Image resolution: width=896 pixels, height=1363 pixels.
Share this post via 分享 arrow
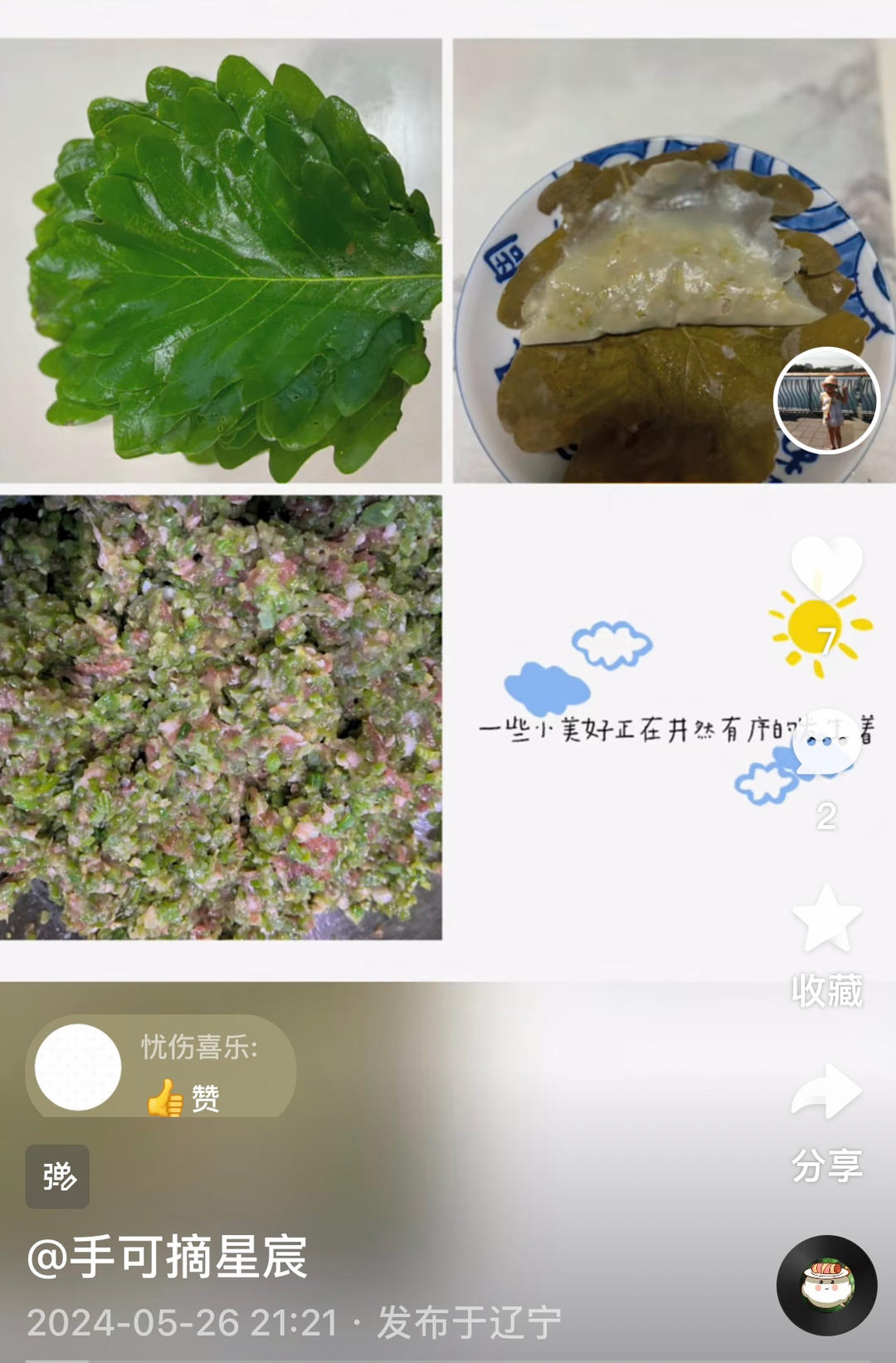pyautogui.click(x=826, y=1092)
